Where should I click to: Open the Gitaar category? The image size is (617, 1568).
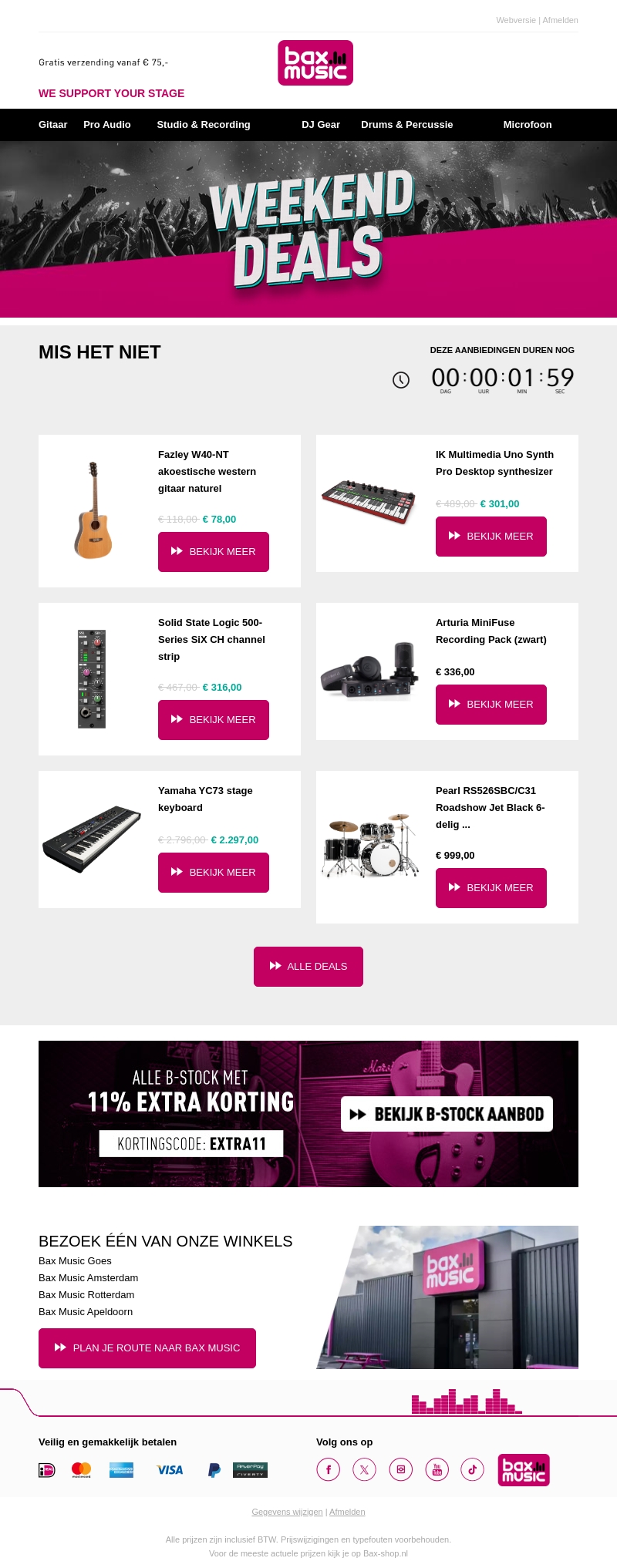click(x=53, y=125)
